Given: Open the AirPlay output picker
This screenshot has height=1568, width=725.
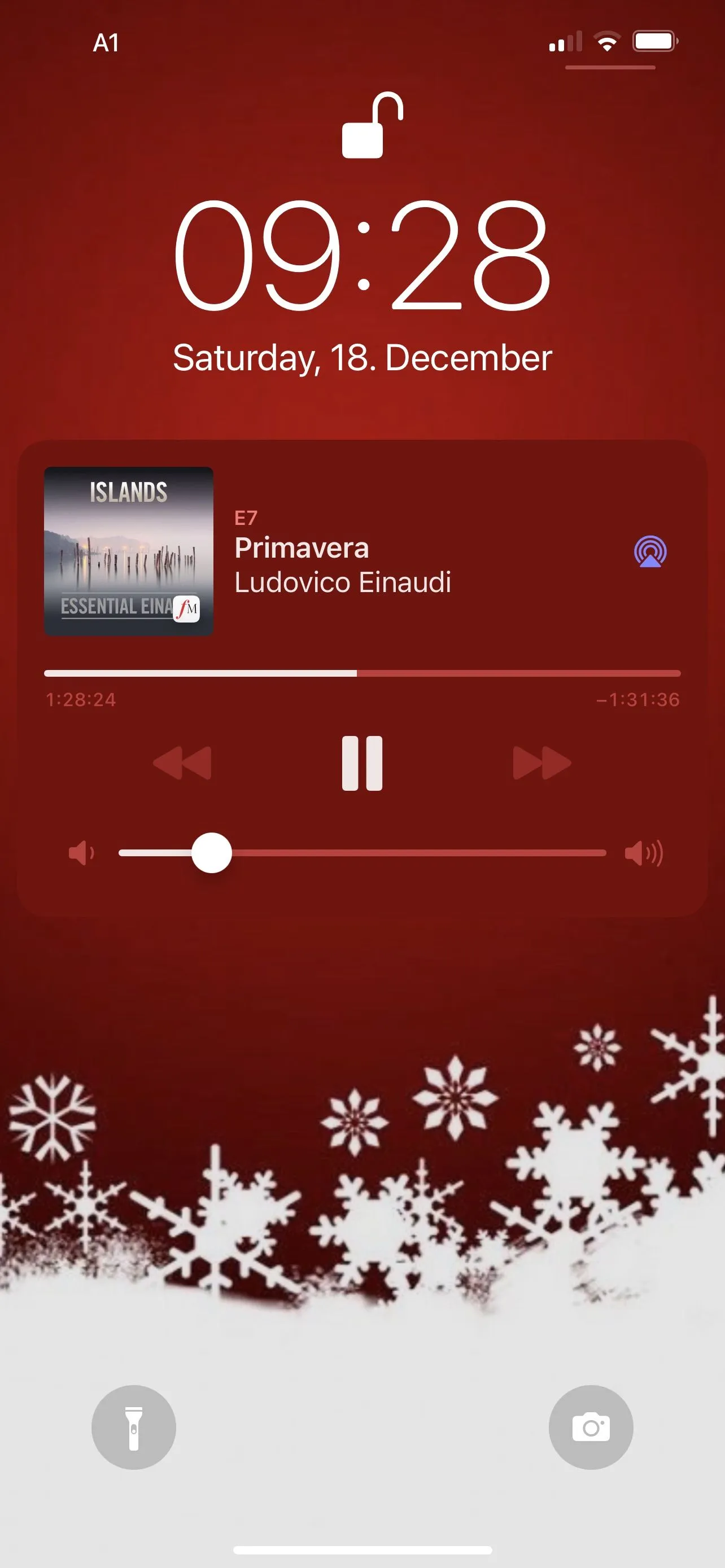Looking at the screenshot, I should point(650,551).
